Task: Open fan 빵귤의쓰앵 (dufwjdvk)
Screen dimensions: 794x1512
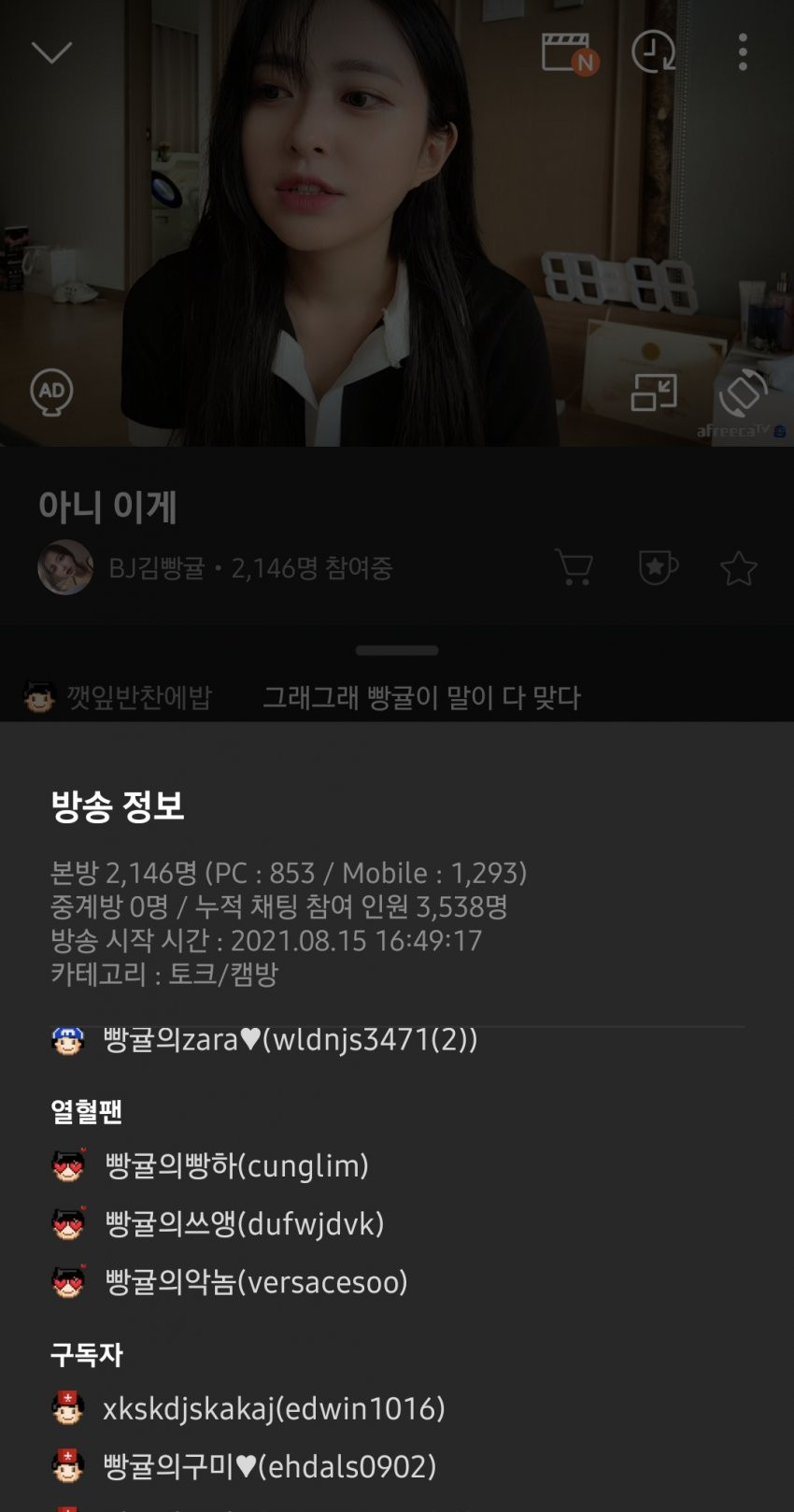Action: [244, 1223]
